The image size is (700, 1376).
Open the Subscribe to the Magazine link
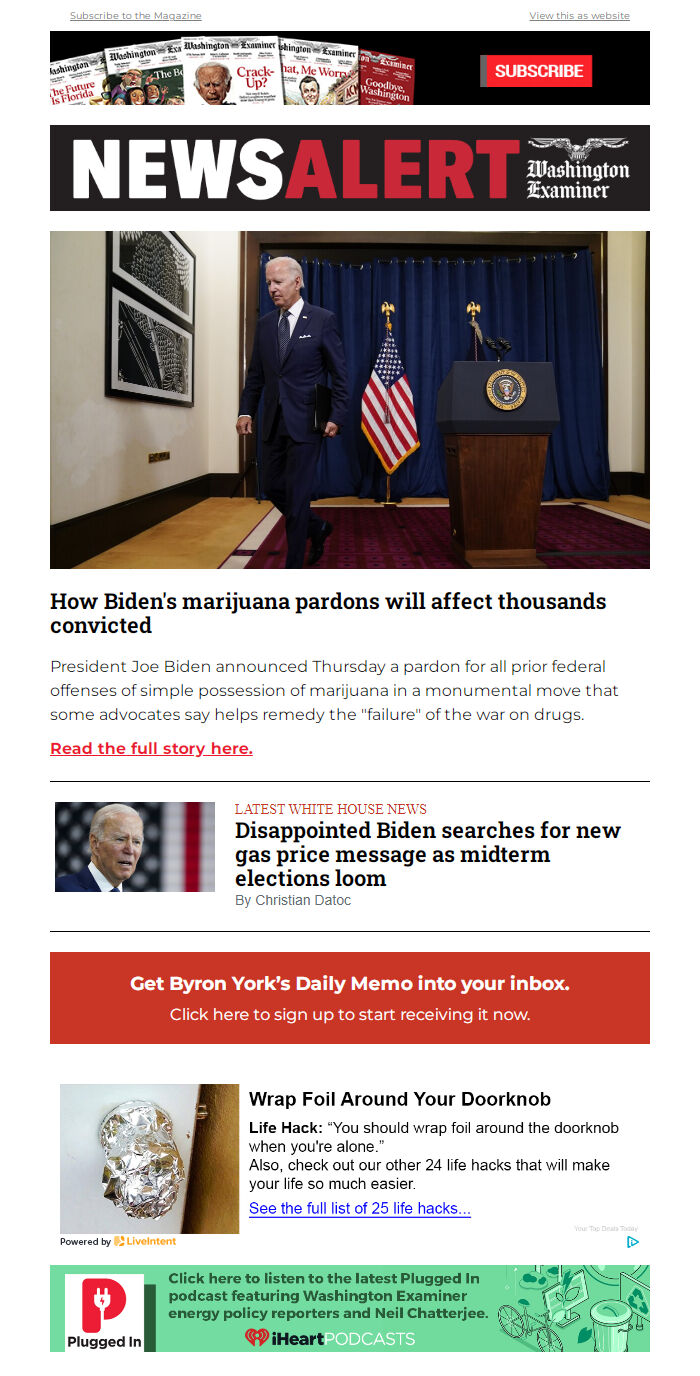click(x=135, y=16)
